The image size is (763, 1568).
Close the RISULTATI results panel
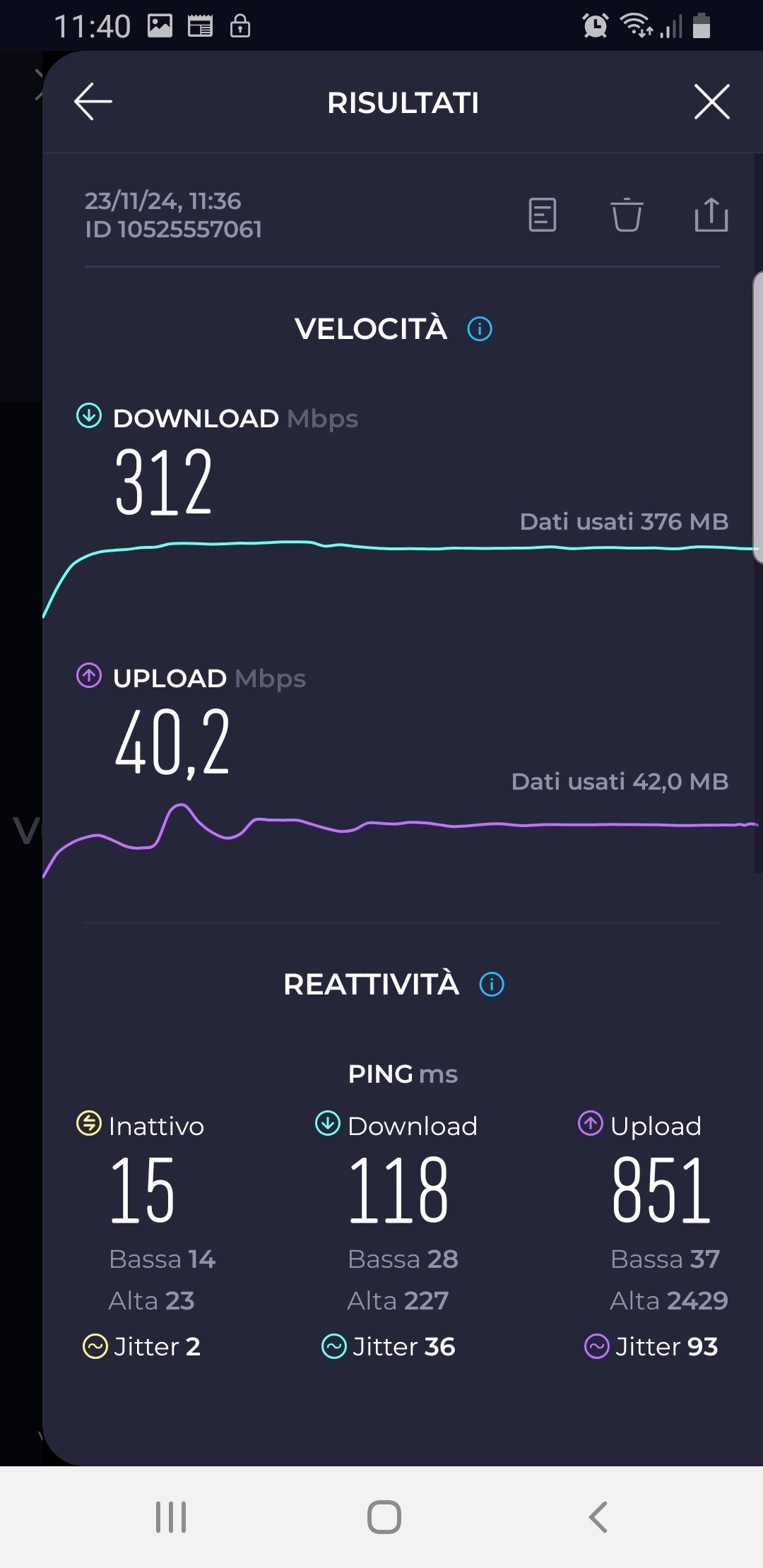pos(711,102)
